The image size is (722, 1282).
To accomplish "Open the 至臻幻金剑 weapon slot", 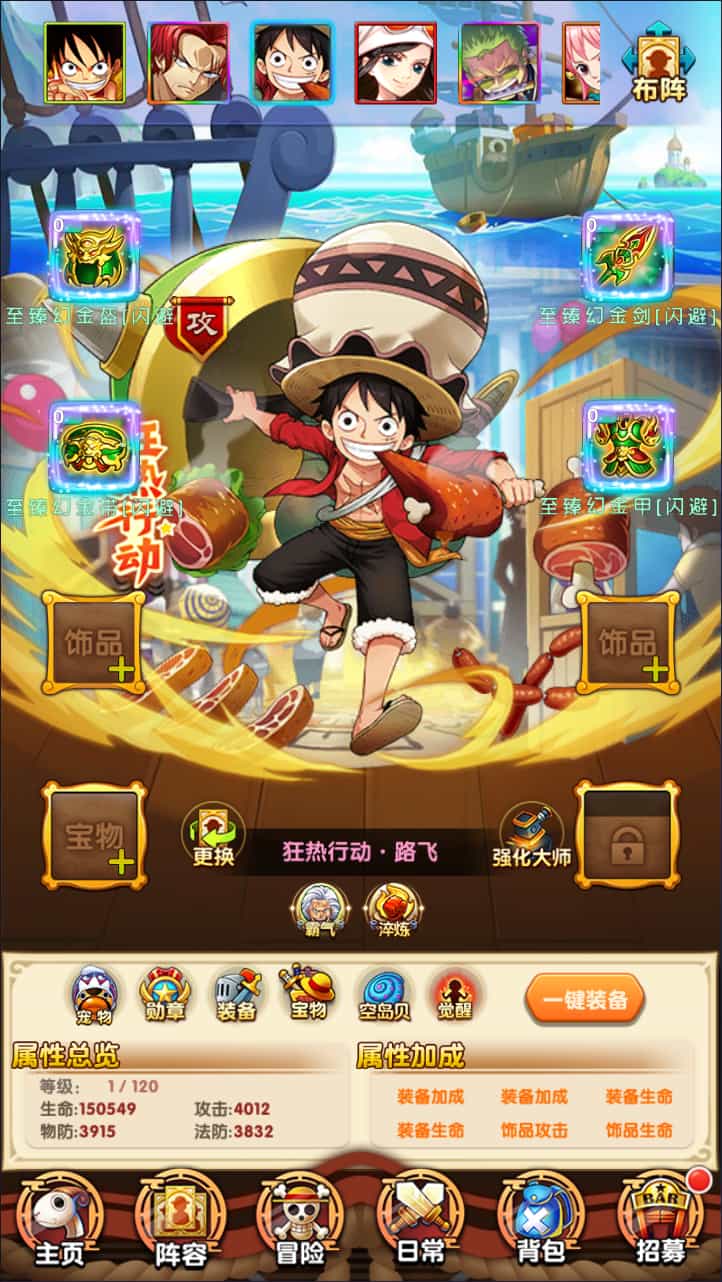I will (628, 257).
